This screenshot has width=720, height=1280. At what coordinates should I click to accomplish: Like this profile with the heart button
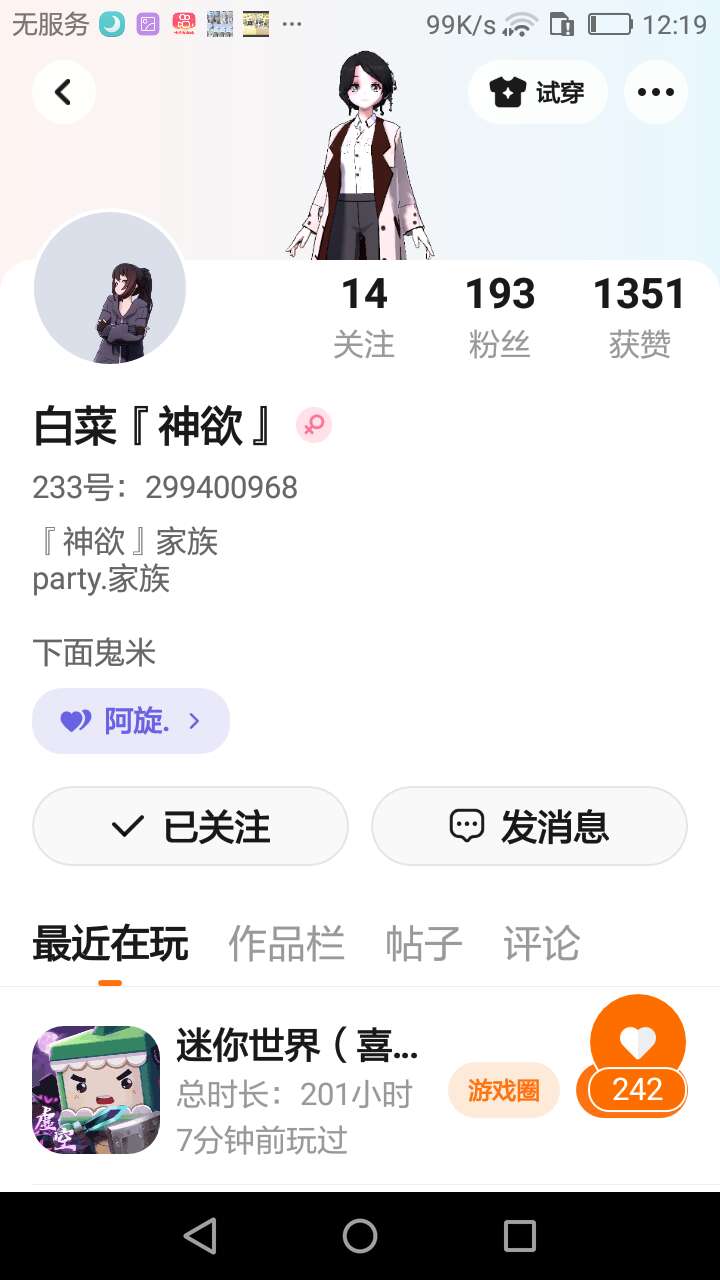tap(638, 1045)
